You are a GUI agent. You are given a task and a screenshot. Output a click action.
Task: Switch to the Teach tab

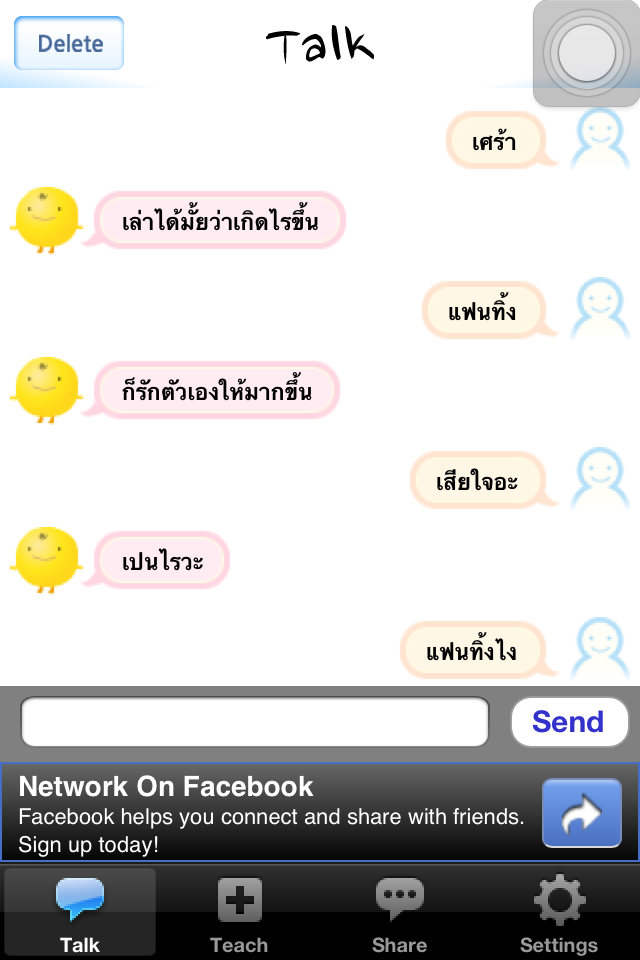tap(239, 914)
